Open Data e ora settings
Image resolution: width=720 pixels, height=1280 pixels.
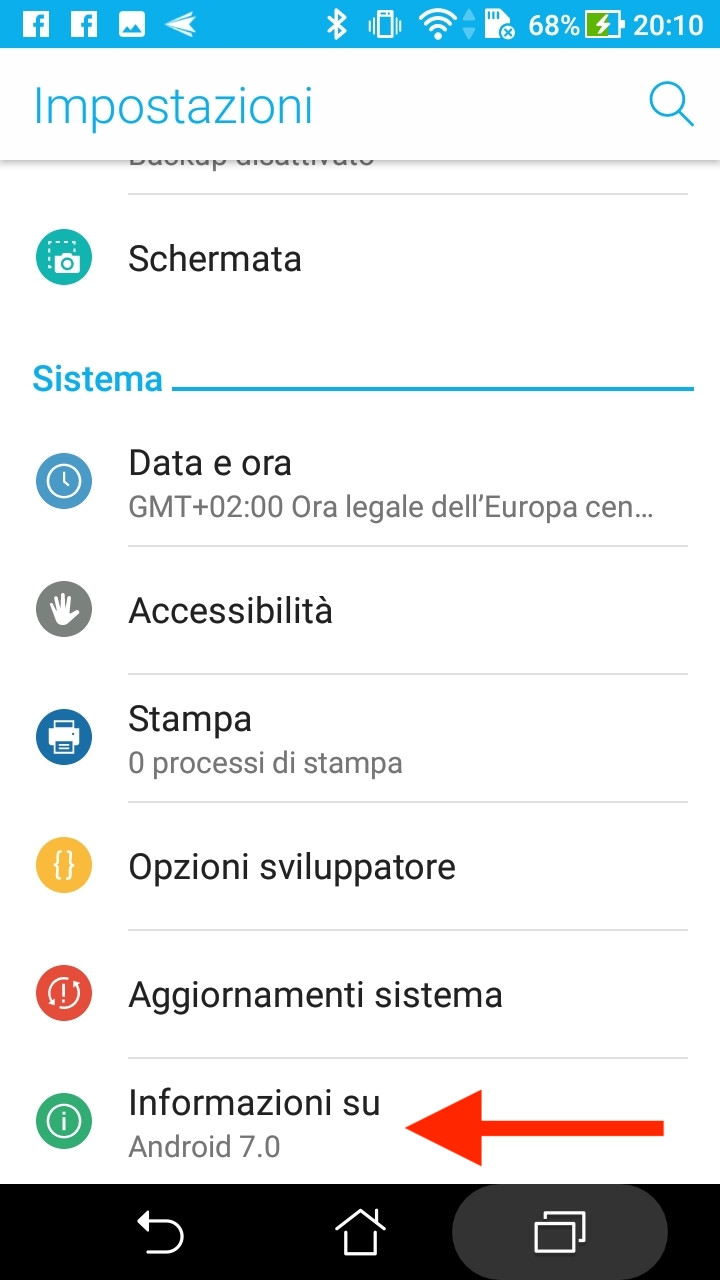click(360, 482)
